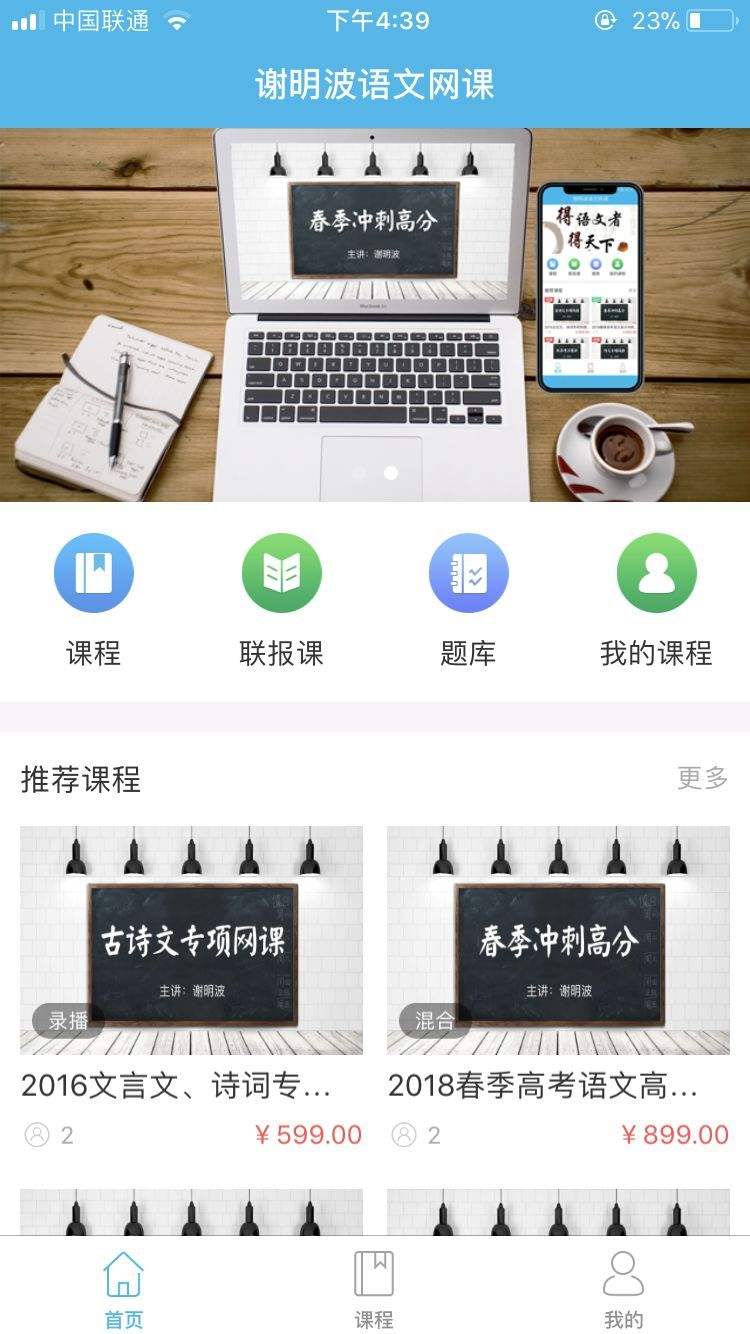The width and height of the screenshot is (750, 1334).
Task: Switch to the 我的 tab
Action: point(623,1289)
